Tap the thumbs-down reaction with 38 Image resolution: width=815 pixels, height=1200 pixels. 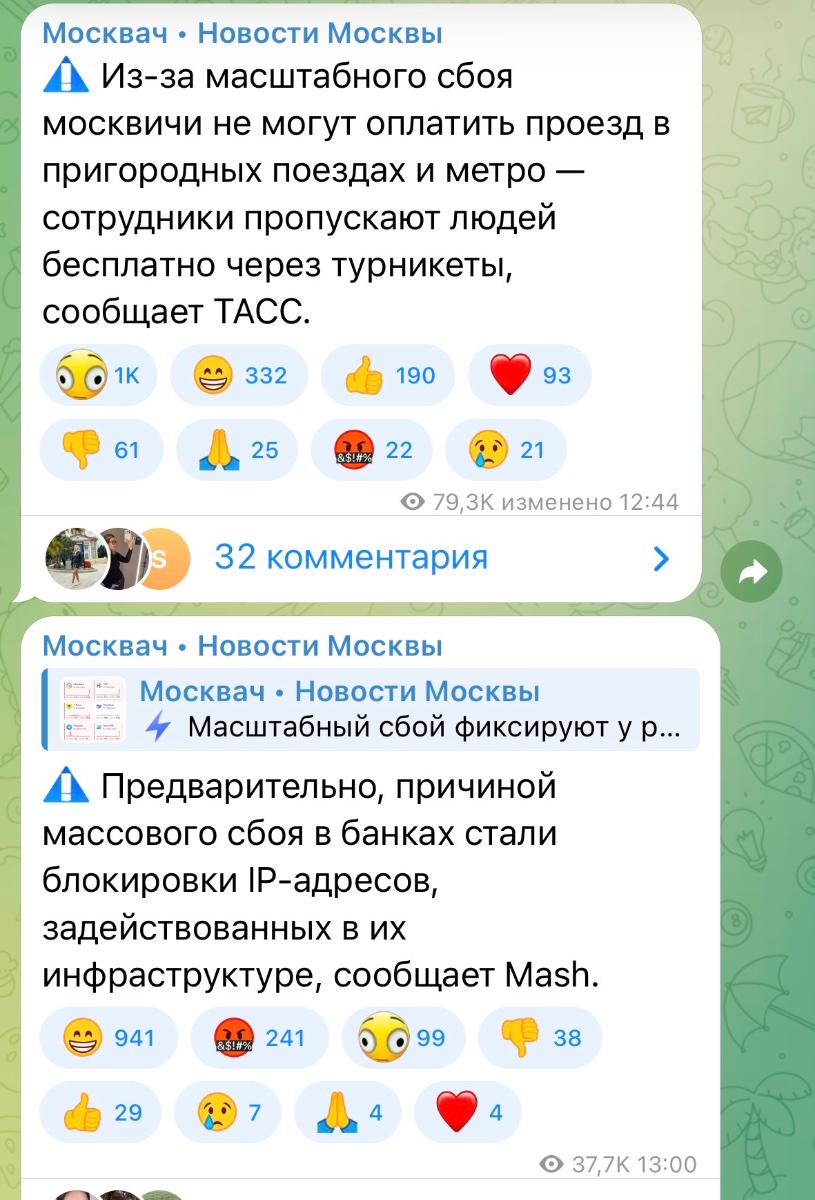pyautogui.click(x=540, y=1038)
